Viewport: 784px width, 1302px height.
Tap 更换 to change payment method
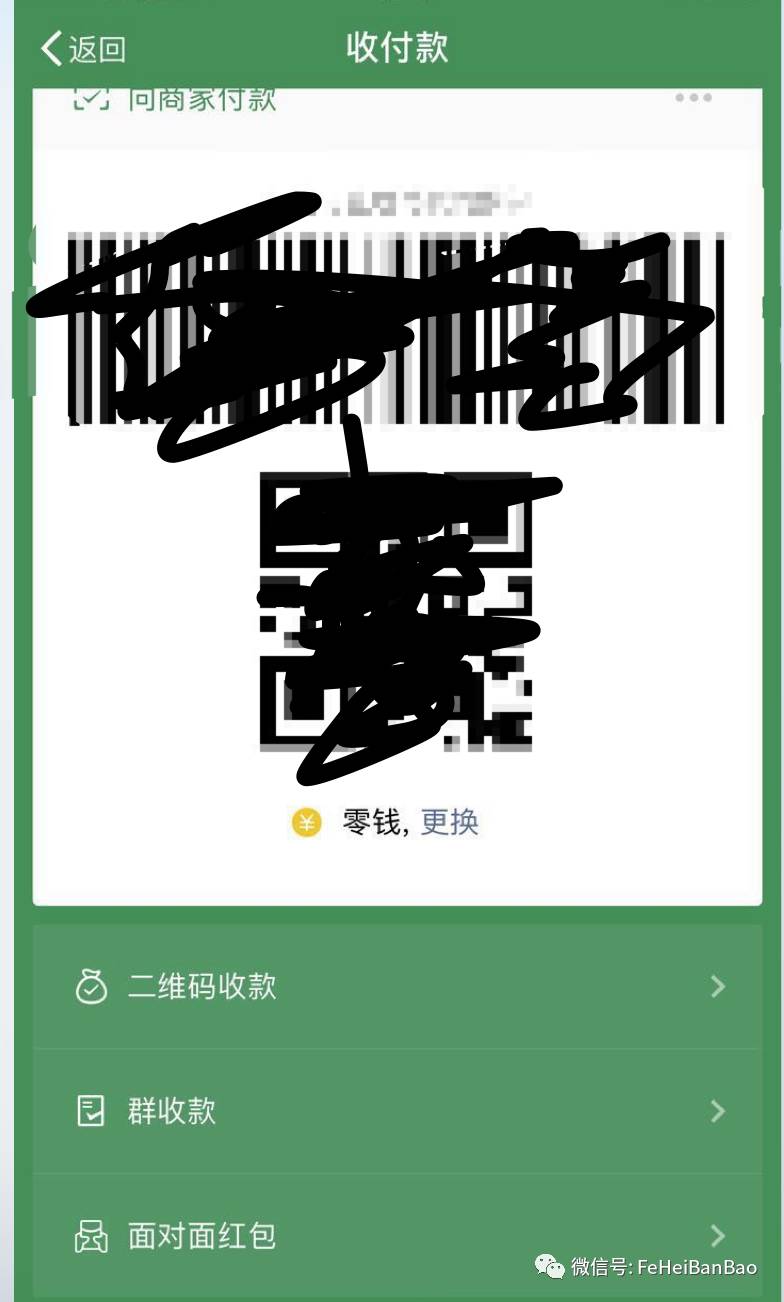pyautogui.click(x=449, y=822)
